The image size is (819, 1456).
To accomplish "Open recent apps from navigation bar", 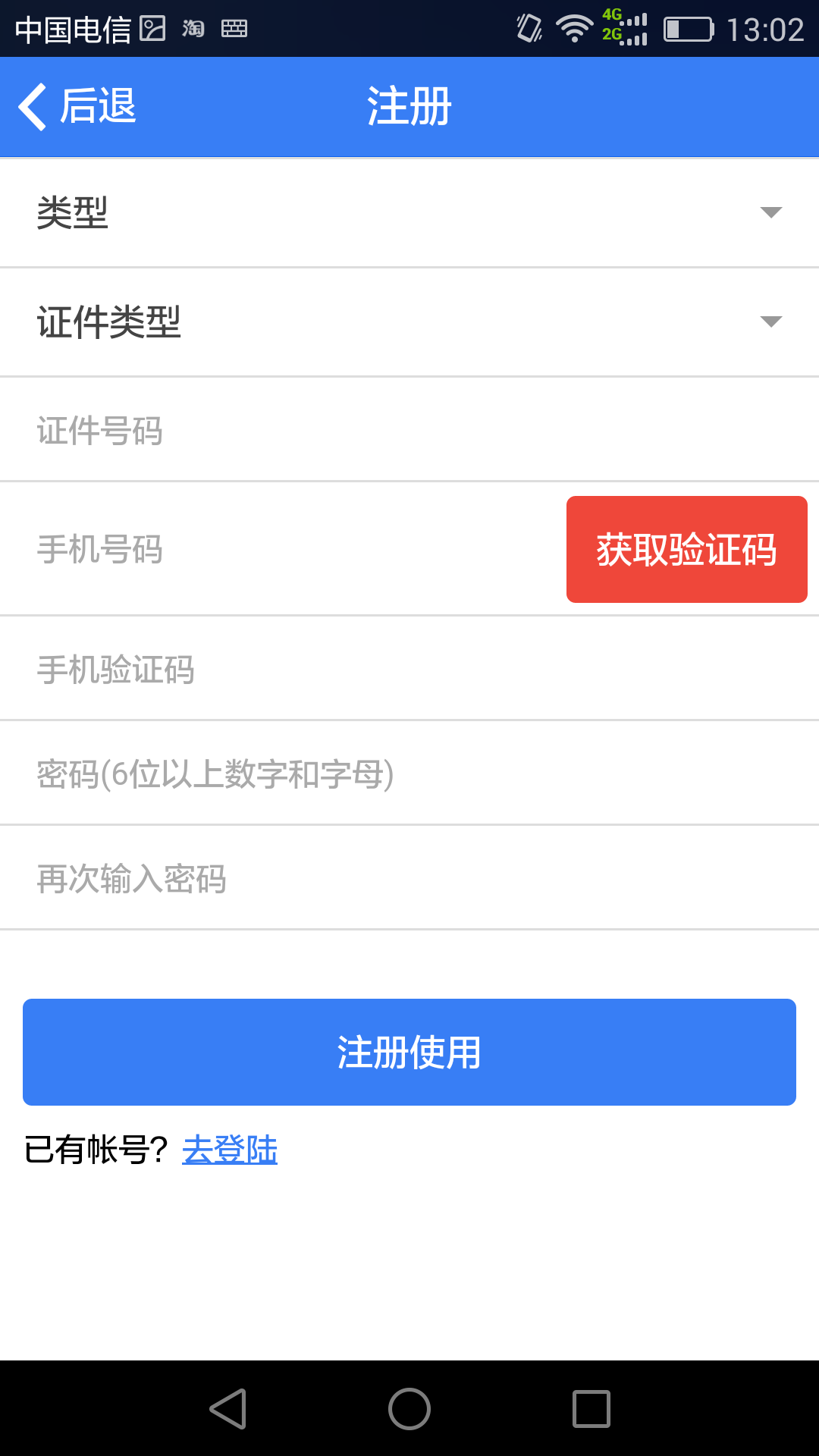I will (591, 1409).
